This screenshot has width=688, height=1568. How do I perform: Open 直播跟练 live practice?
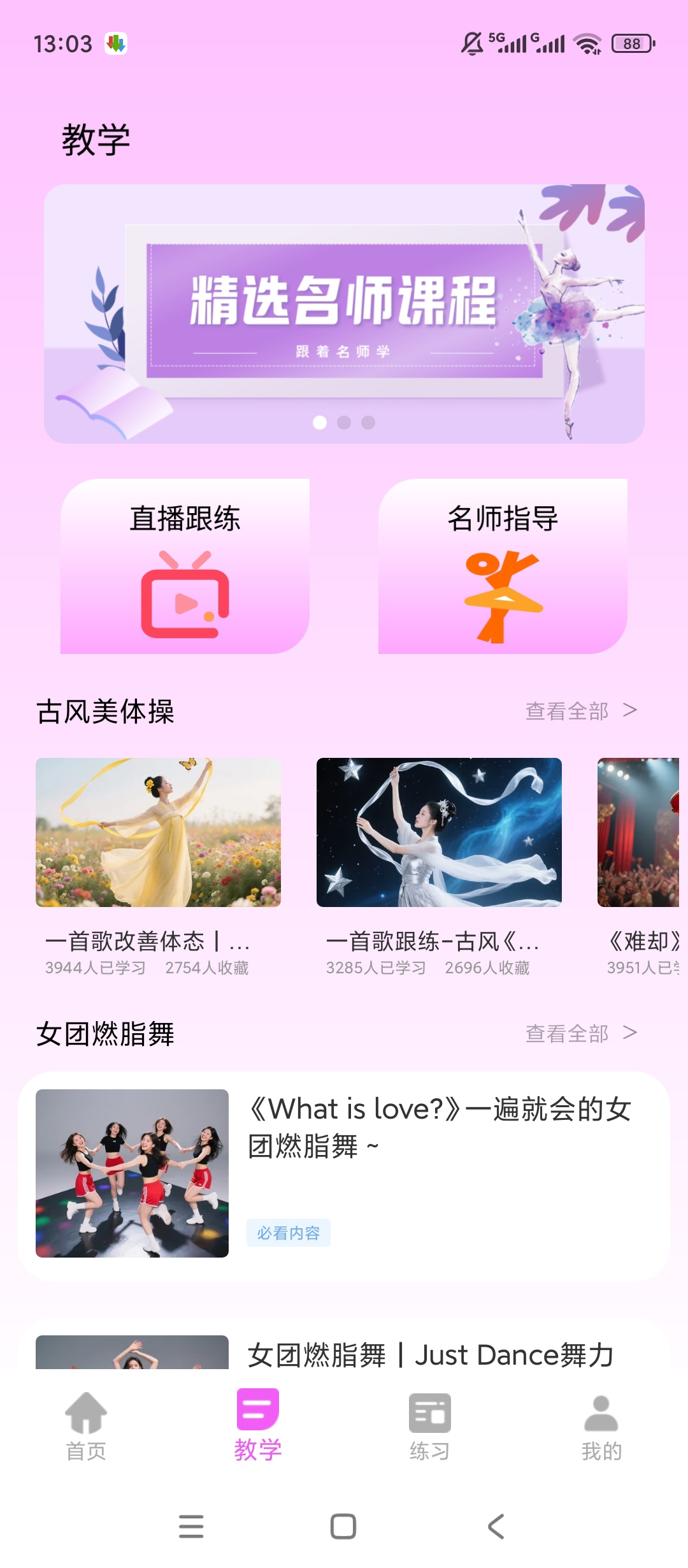coord(185,566)
